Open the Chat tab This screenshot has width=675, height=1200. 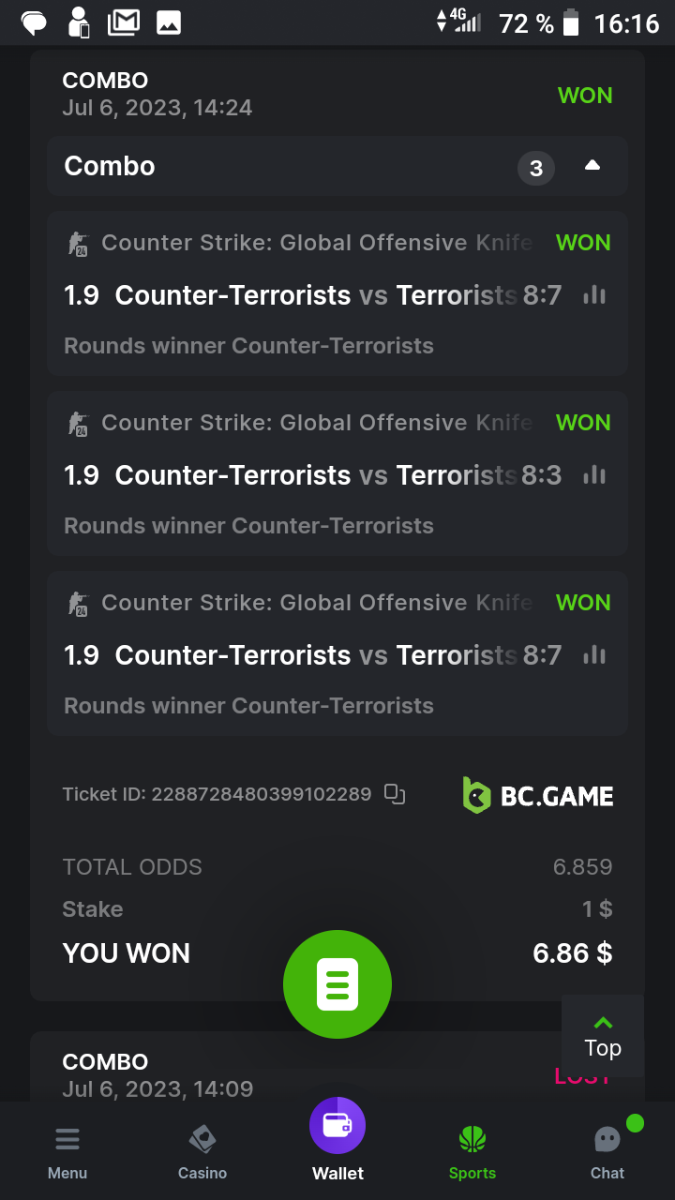(607, 1152)
